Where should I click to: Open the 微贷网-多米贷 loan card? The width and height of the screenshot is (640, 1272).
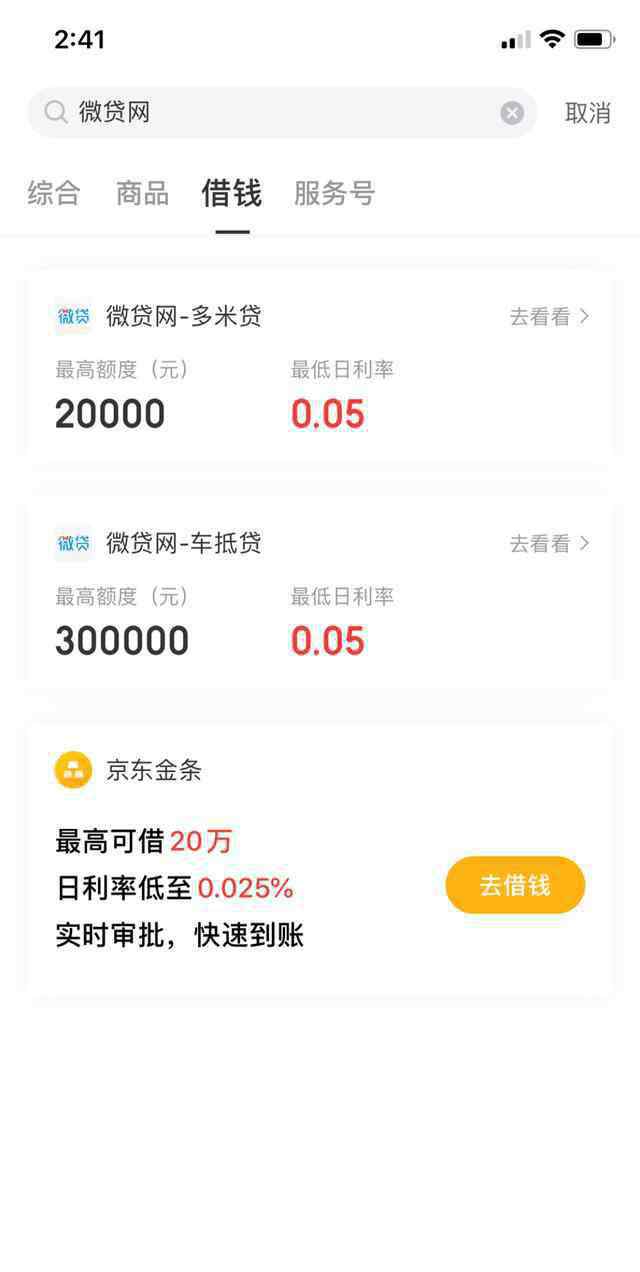point(318,368)
